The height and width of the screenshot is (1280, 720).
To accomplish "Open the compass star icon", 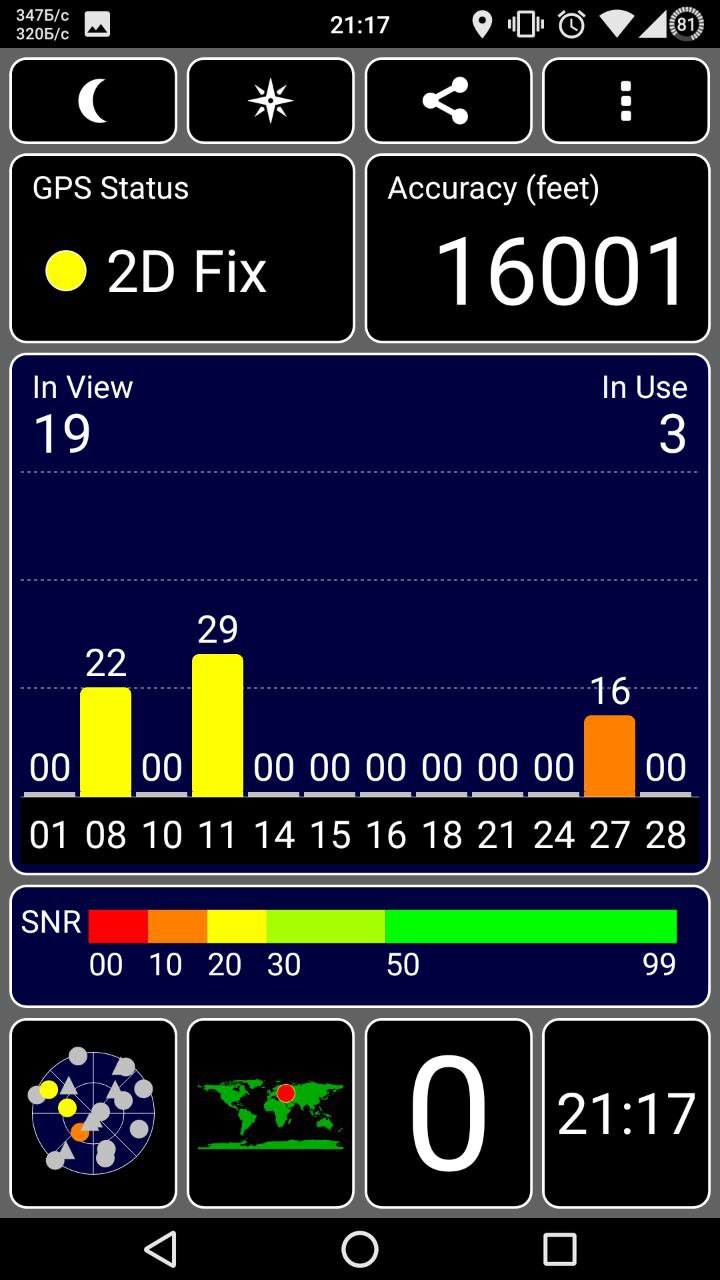I will 270,101.
